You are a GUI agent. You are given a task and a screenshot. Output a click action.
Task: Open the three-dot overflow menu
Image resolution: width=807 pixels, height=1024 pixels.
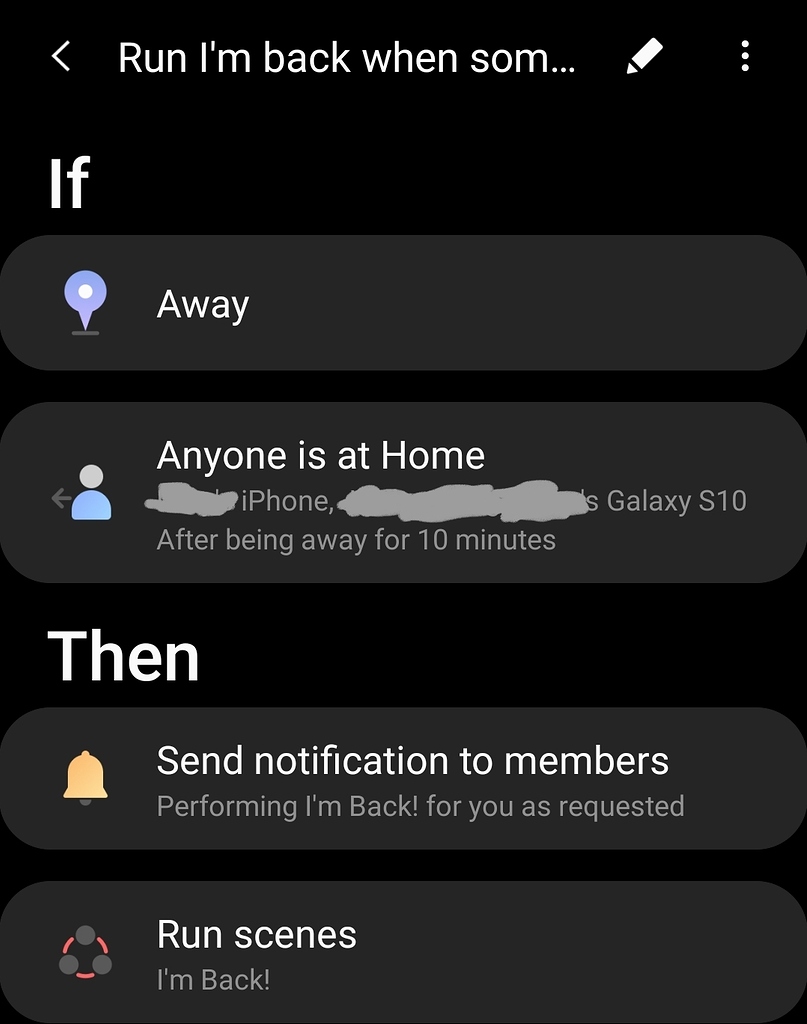(x=745, y=57)
